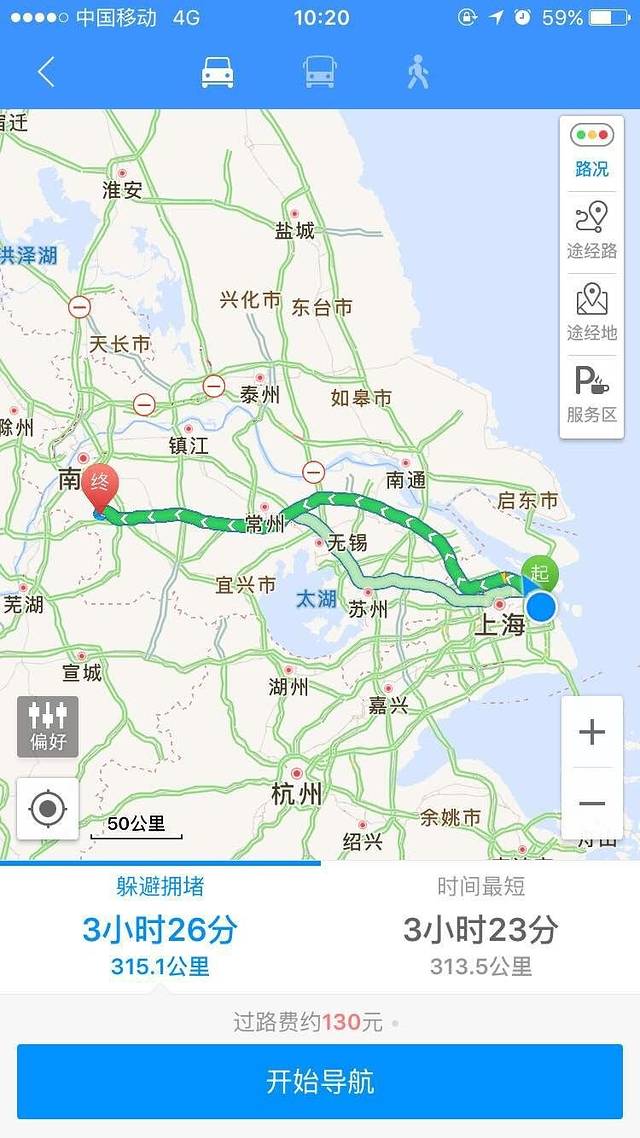The width and height of the screenshot is (640, 1138).
Task: Show 服务区 service areas on route
Action: point(592,394)
